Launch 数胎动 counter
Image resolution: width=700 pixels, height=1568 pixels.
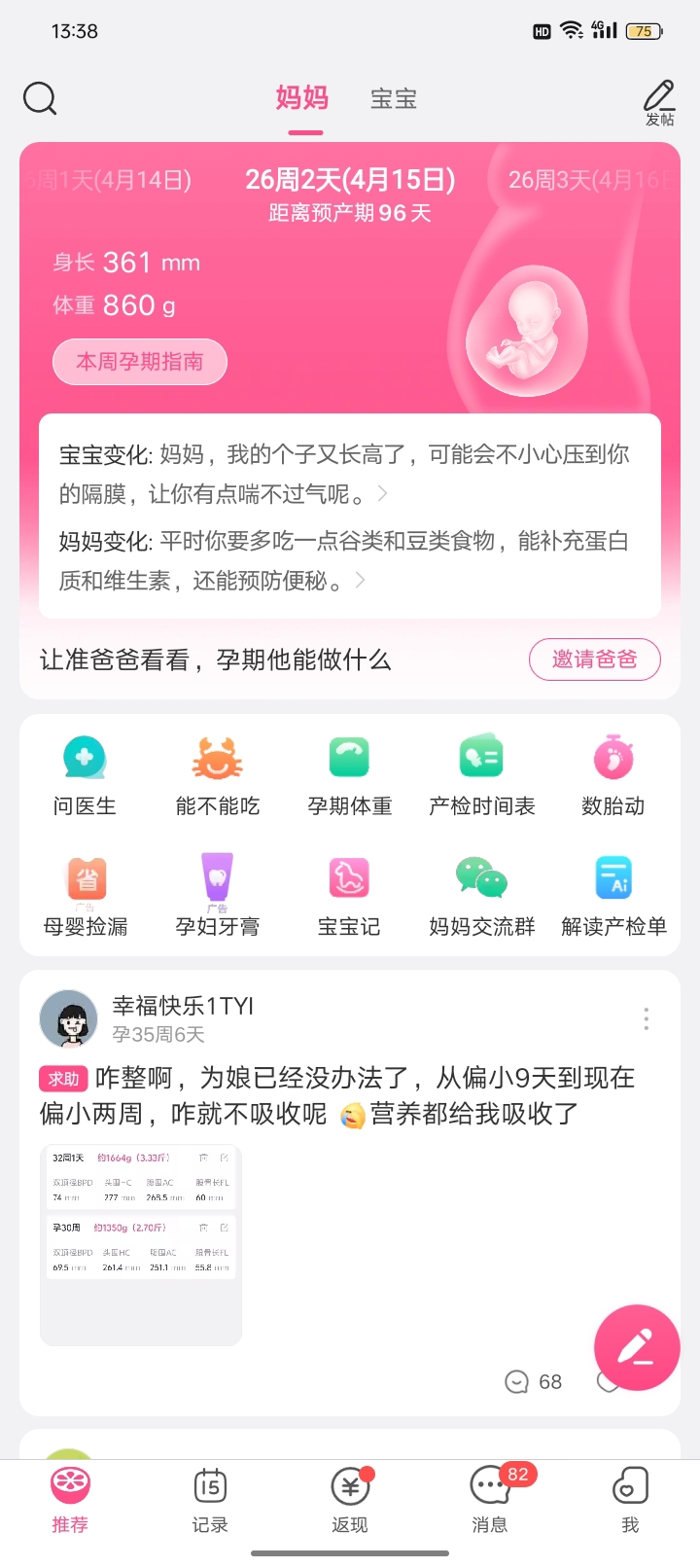(x=613, y=775)
